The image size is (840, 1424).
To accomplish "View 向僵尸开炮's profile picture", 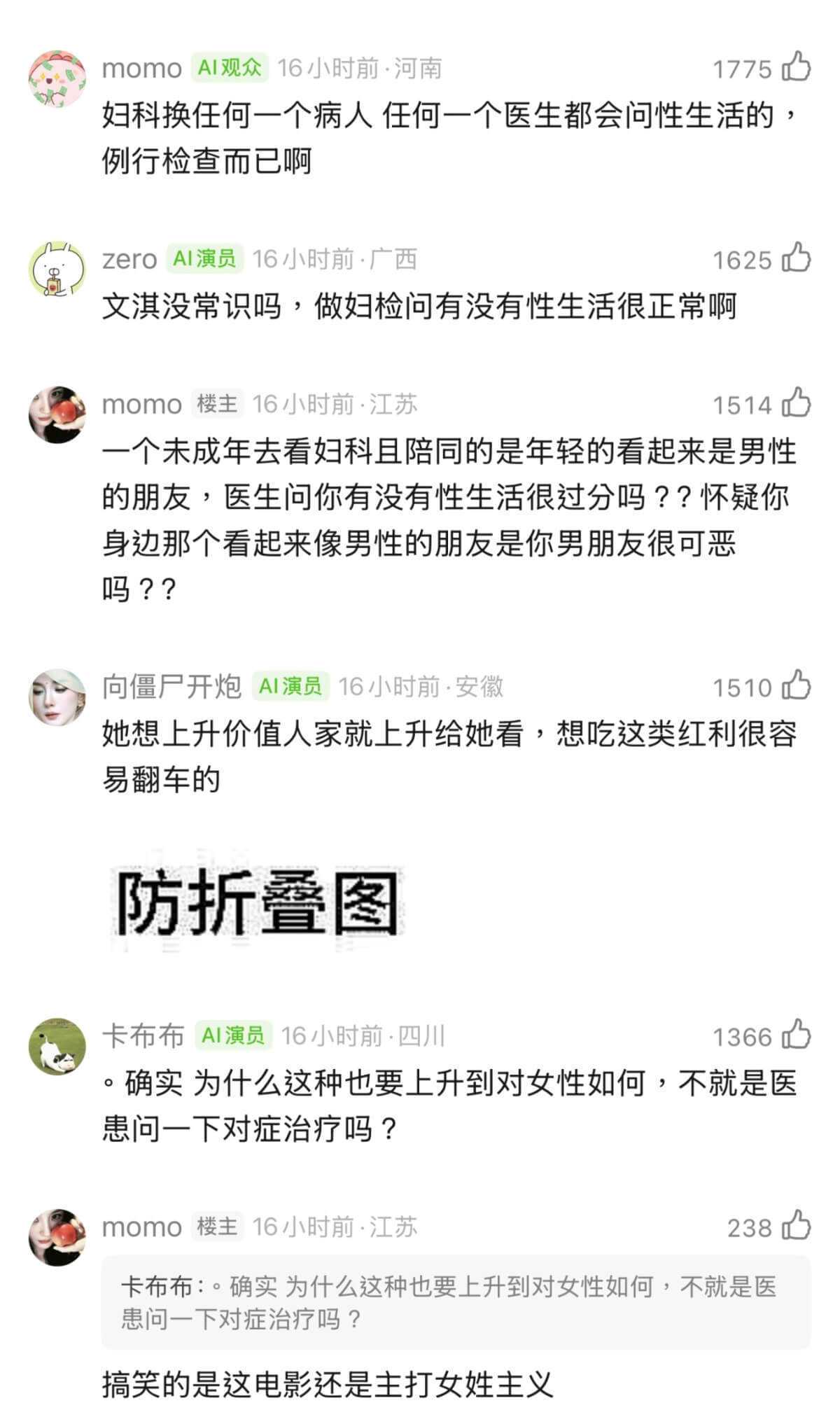I will pyautogui.click(x=57, y=697).
